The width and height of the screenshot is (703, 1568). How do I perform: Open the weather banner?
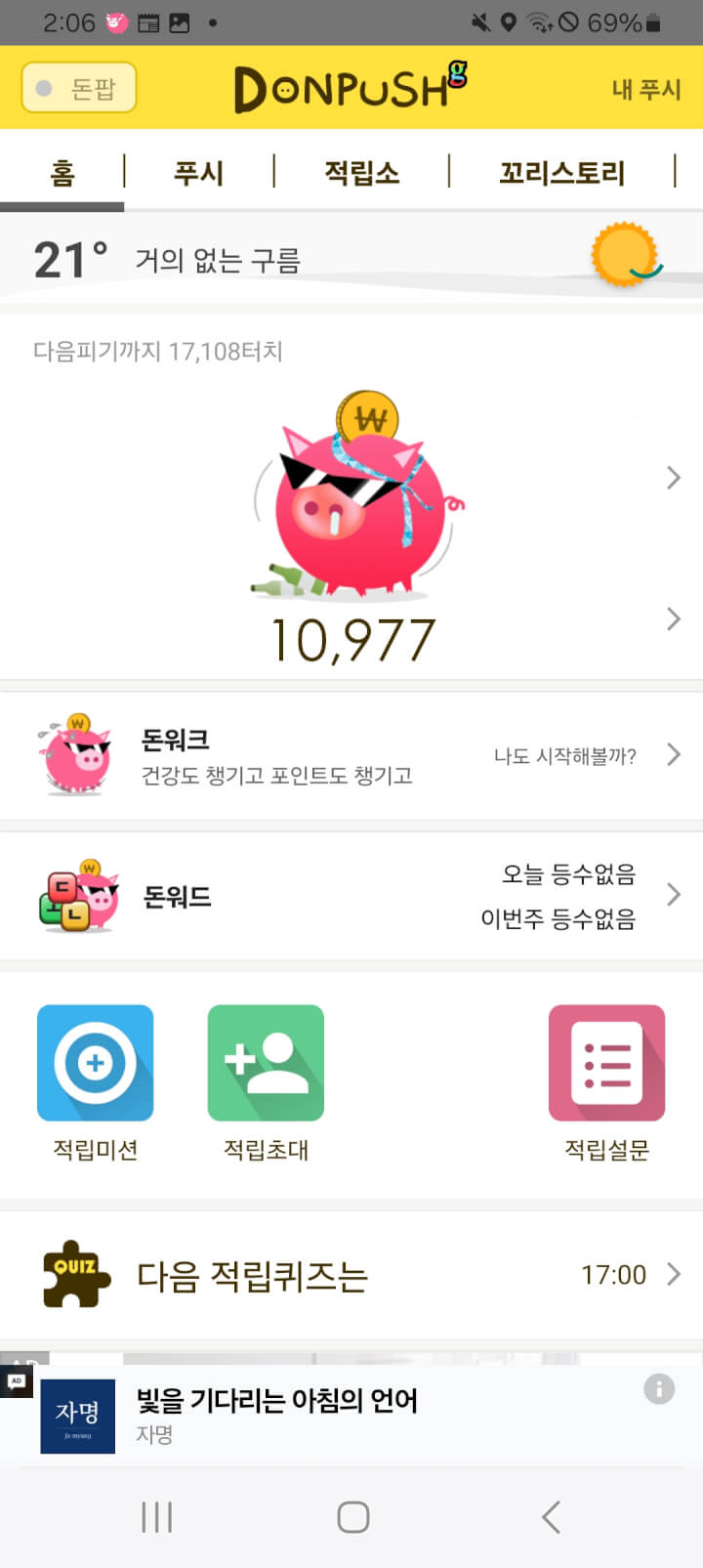click(351, 259)
